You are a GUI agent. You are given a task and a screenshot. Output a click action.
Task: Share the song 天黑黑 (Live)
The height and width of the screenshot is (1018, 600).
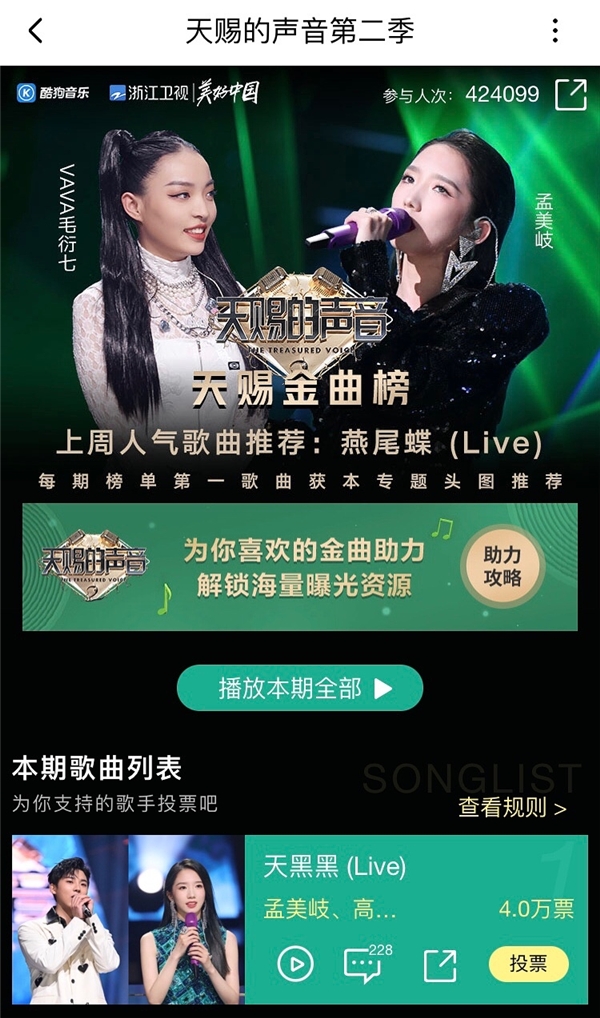pyautogui.click(x=440, y=964)
